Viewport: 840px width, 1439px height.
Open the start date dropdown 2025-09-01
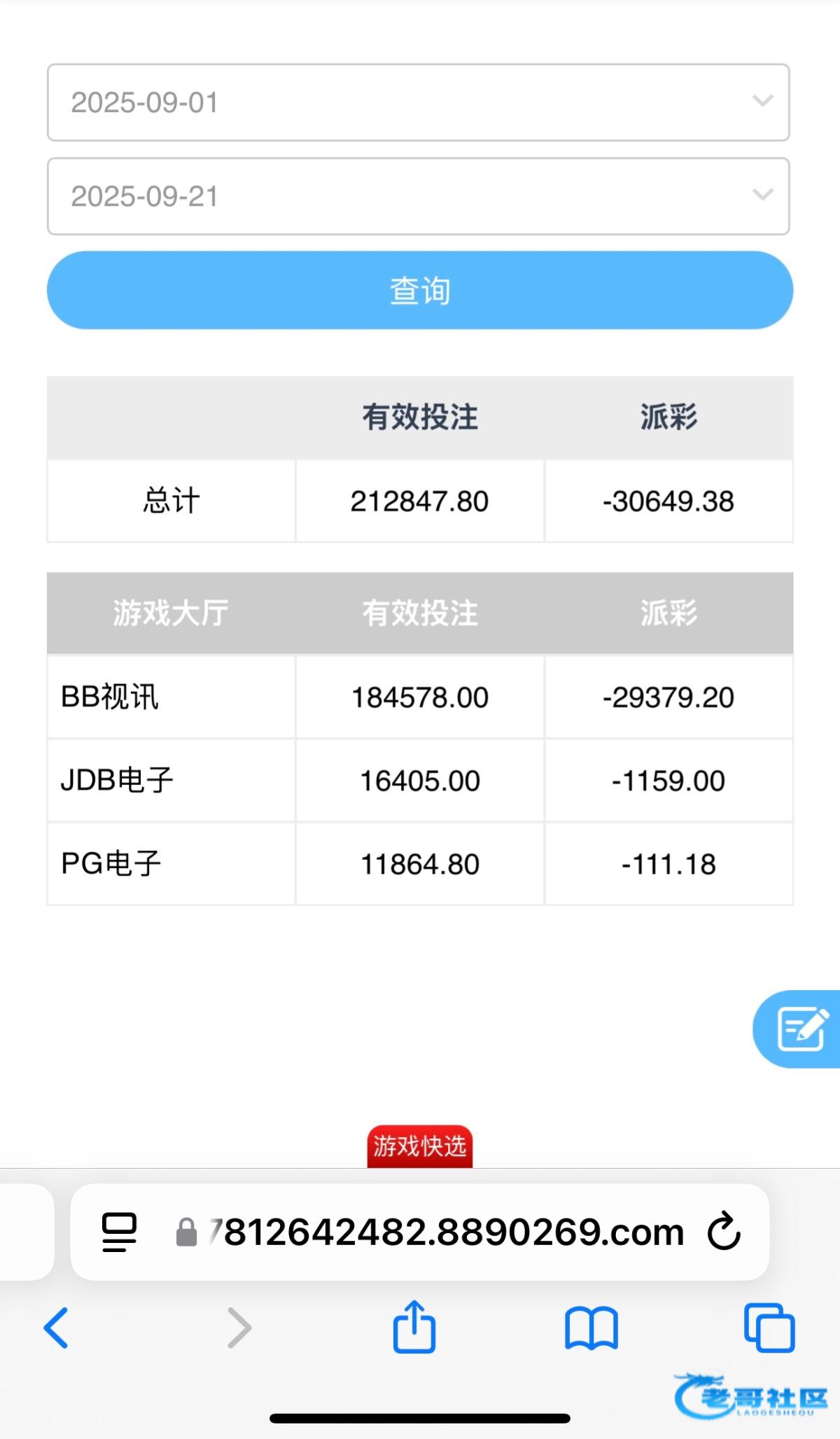coord(418,102)
